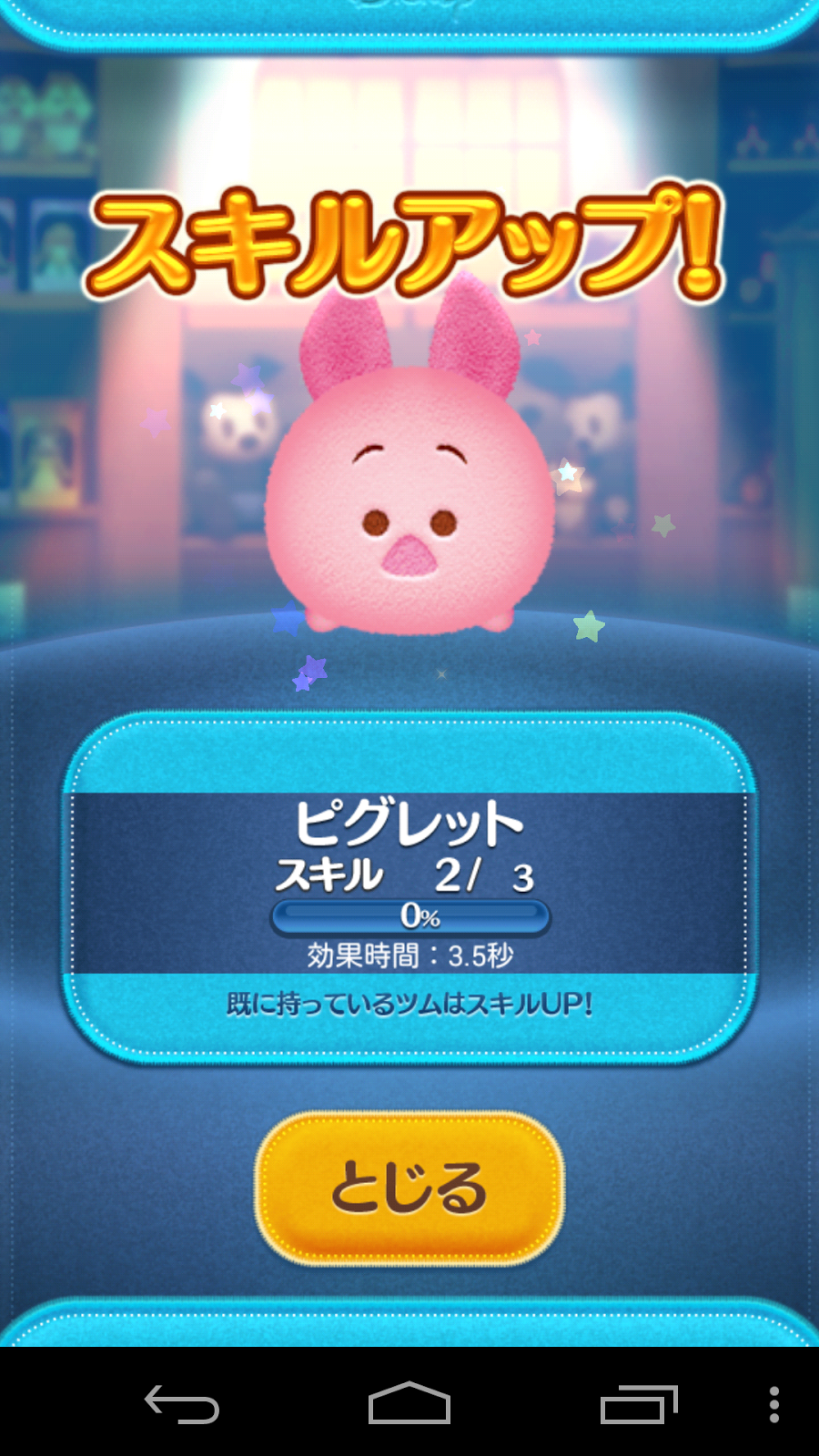Tap the とじる close button

(409, 1188)
